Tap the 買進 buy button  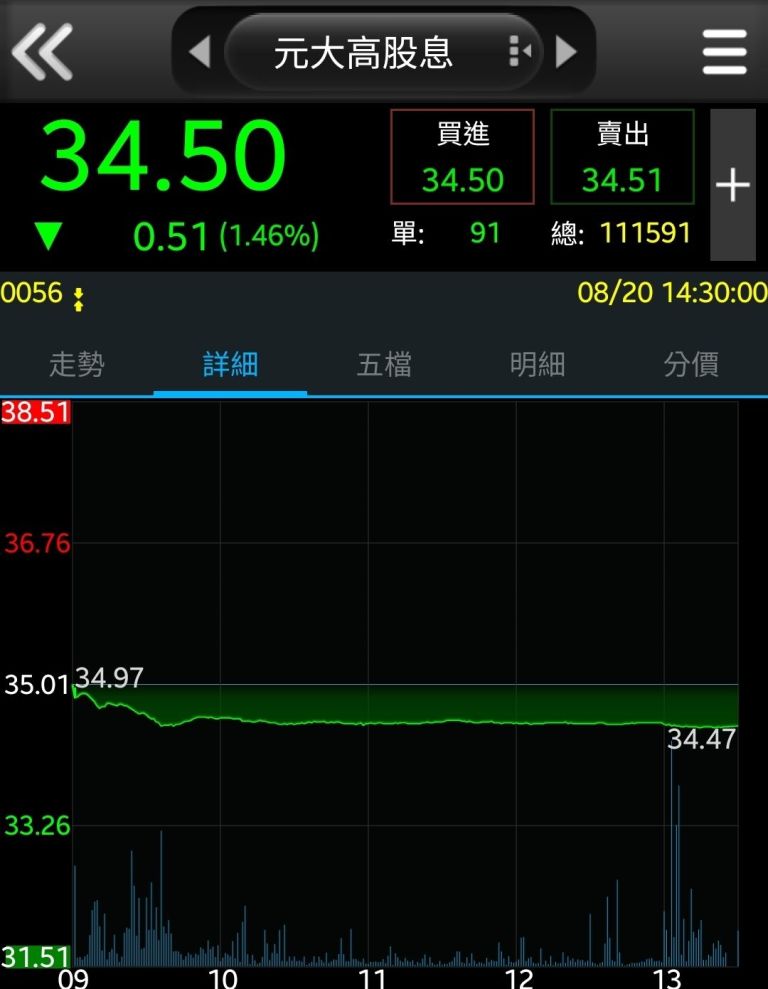pyautogui.click(x=462, y=157)
